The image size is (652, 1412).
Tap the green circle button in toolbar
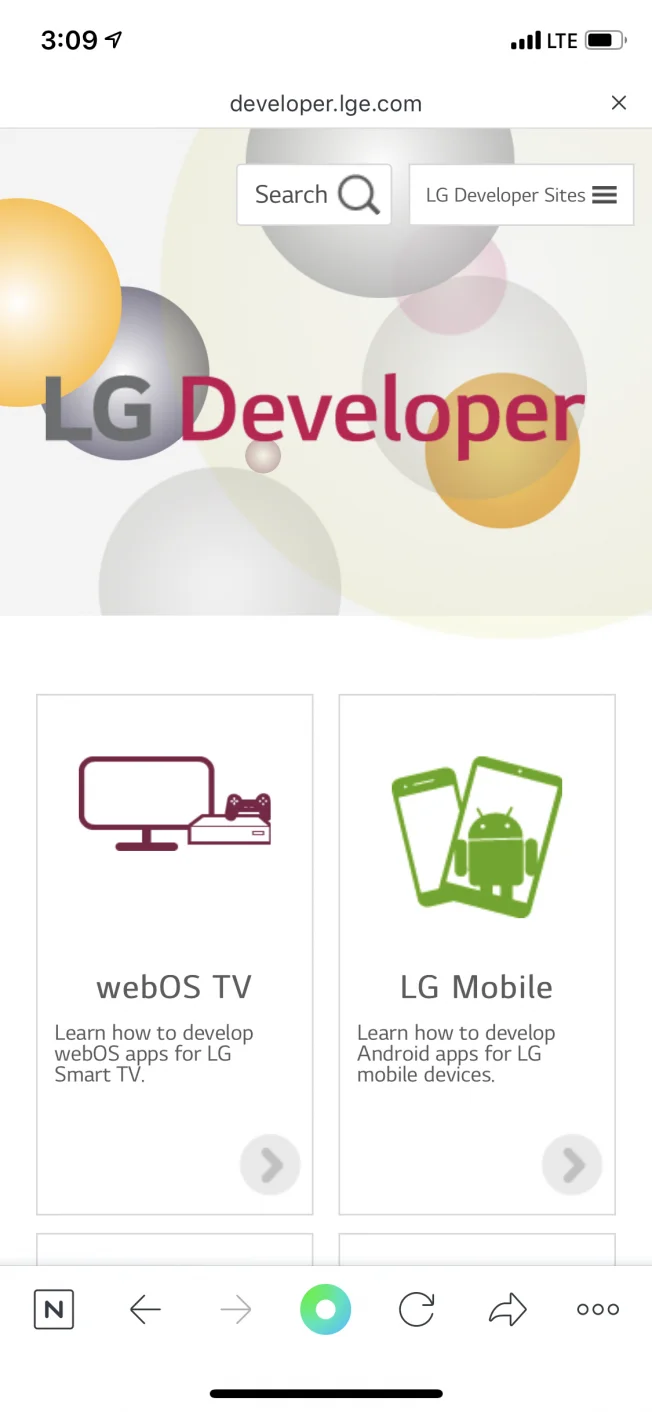tap(326, 1309)
